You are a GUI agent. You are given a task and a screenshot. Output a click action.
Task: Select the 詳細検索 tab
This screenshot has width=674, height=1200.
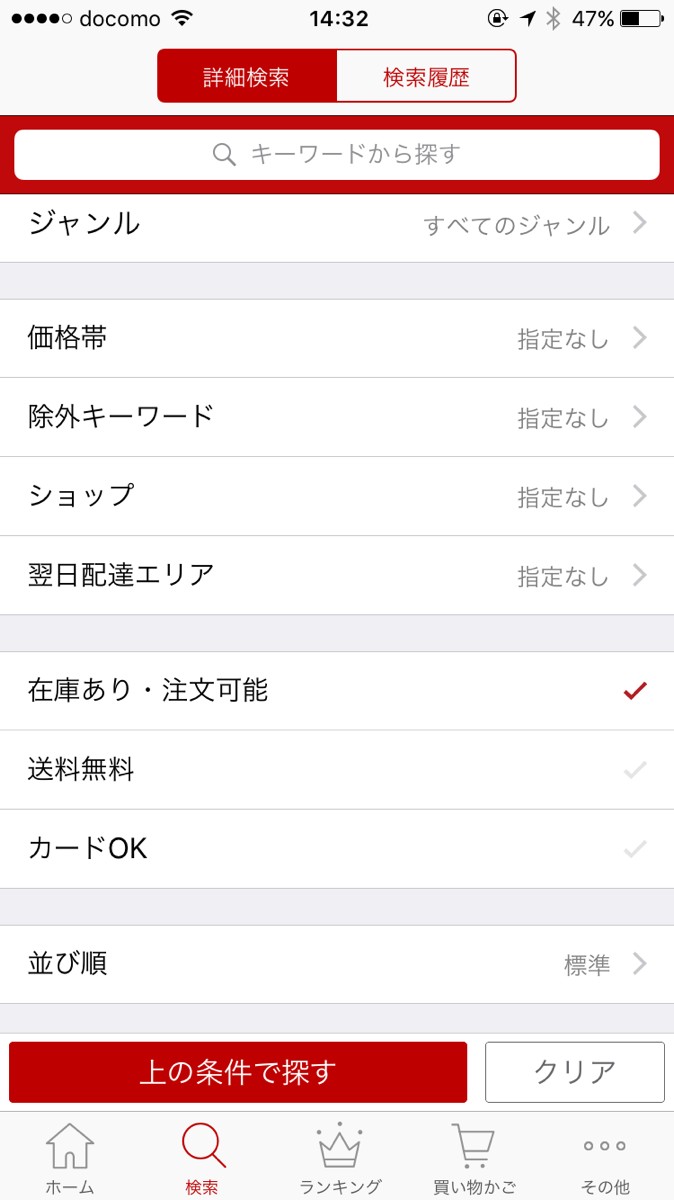(x=247, y=76)
